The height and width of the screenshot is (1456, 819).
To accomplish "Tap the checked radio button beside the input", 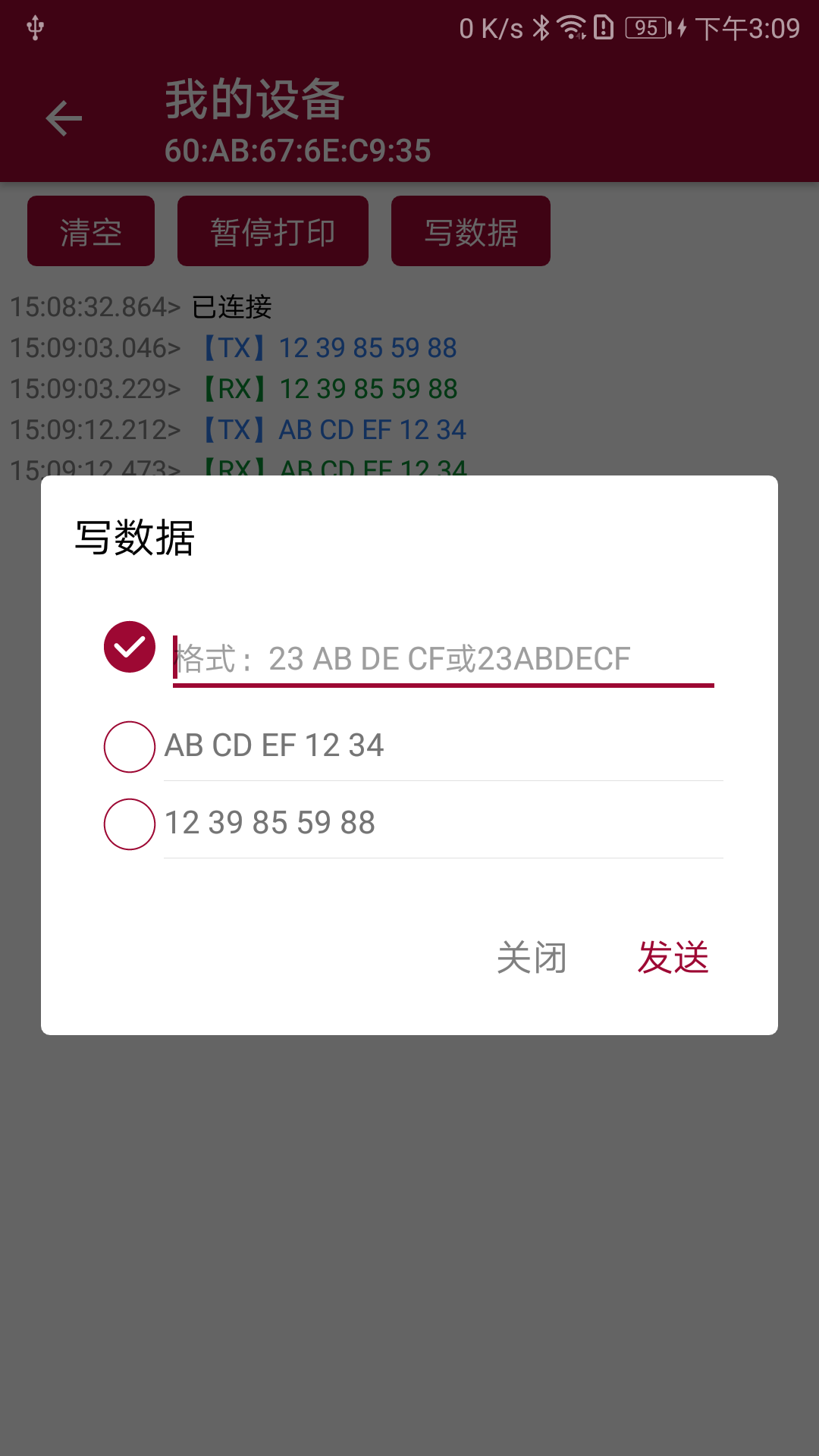I will click(x=130, y=647).
